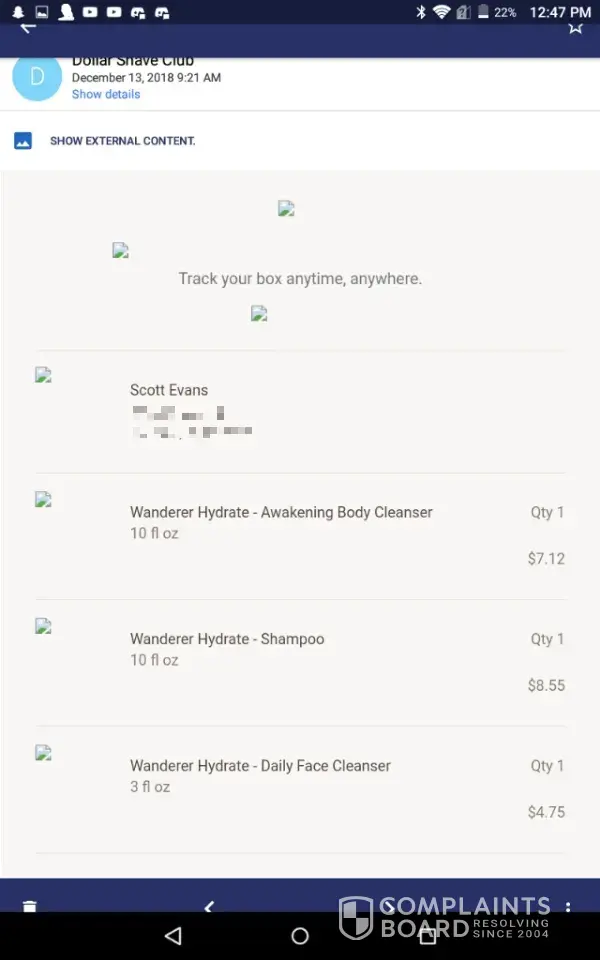
Task: Tap Show details under the sender
Action: 106,94
